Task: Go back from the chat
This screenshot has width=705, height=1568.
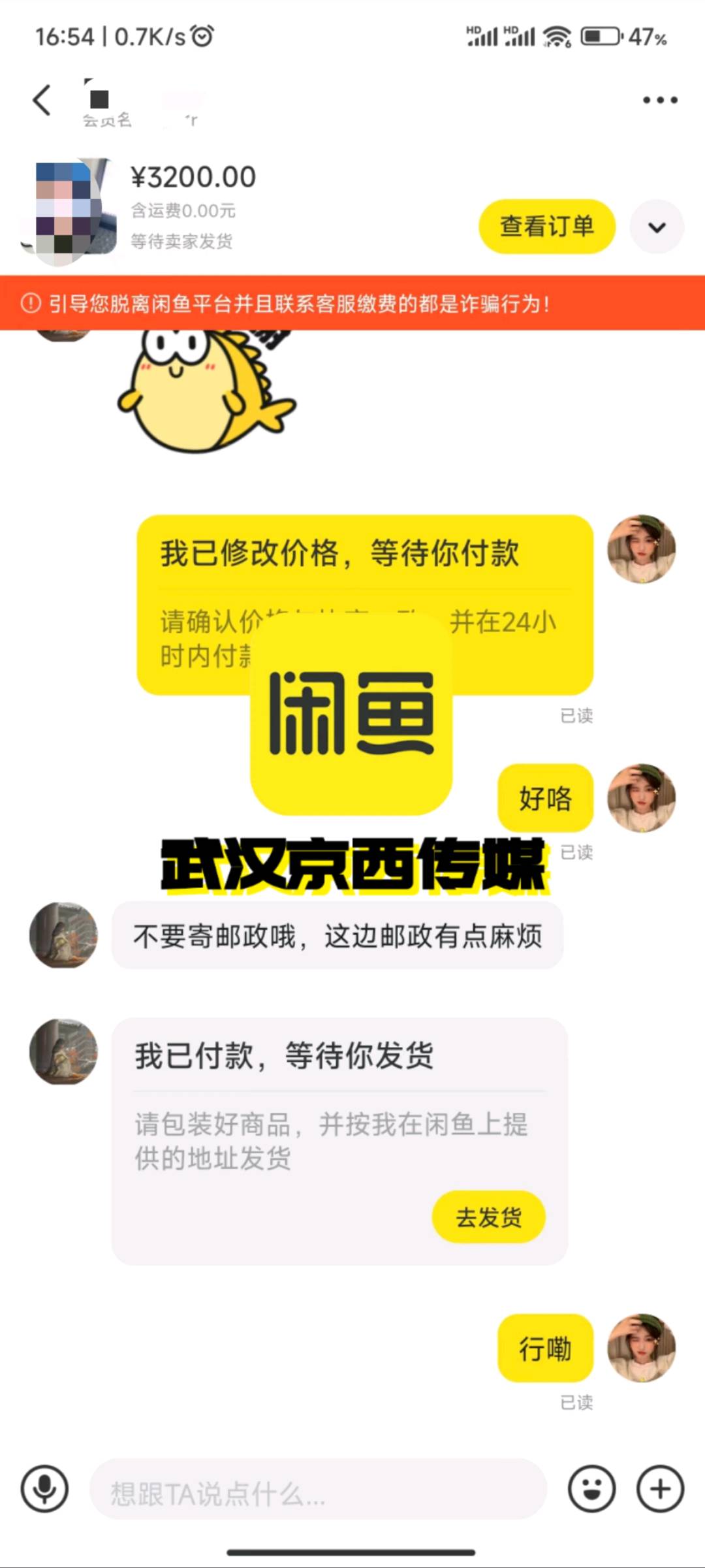Action: 42,100
